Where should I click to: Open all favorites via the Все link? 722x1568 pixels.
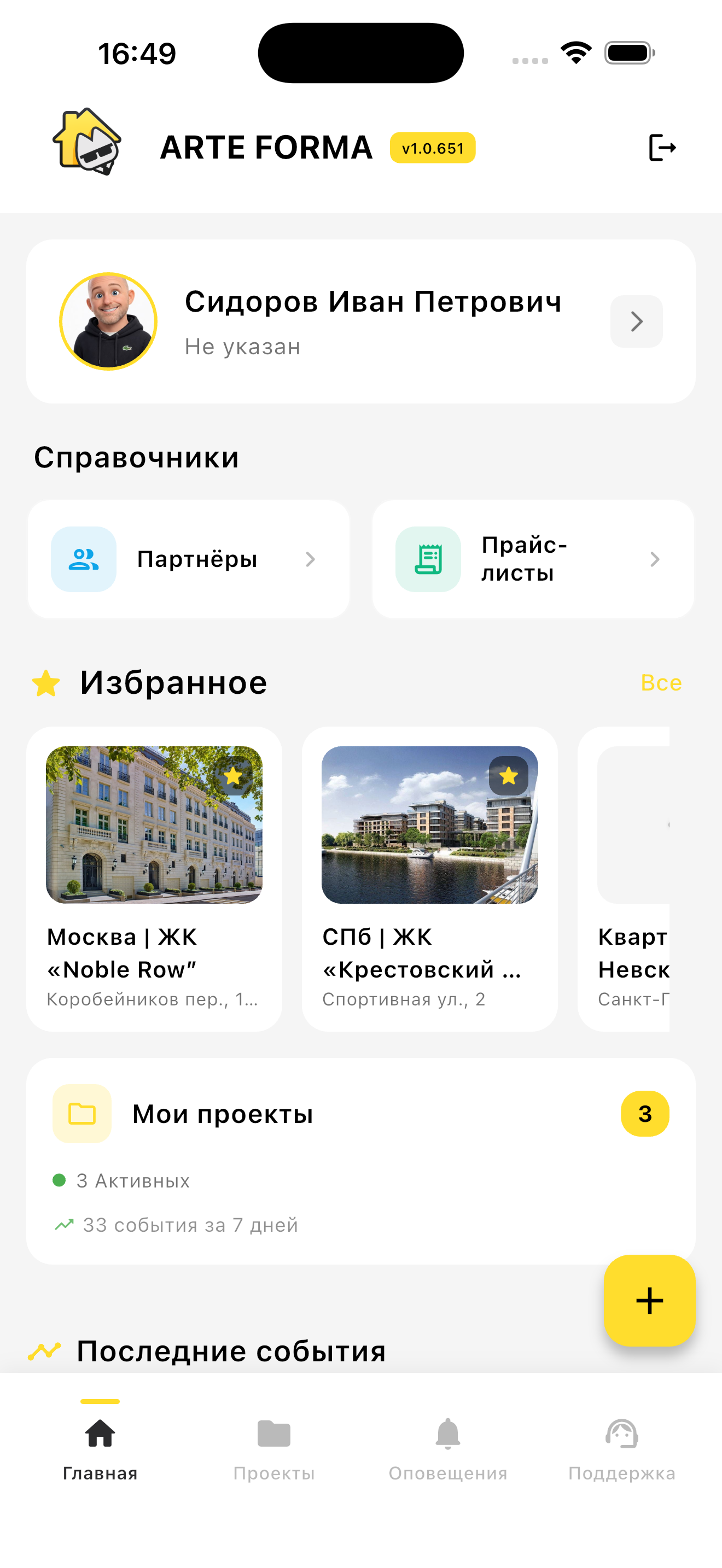click(x=661, y=683)
